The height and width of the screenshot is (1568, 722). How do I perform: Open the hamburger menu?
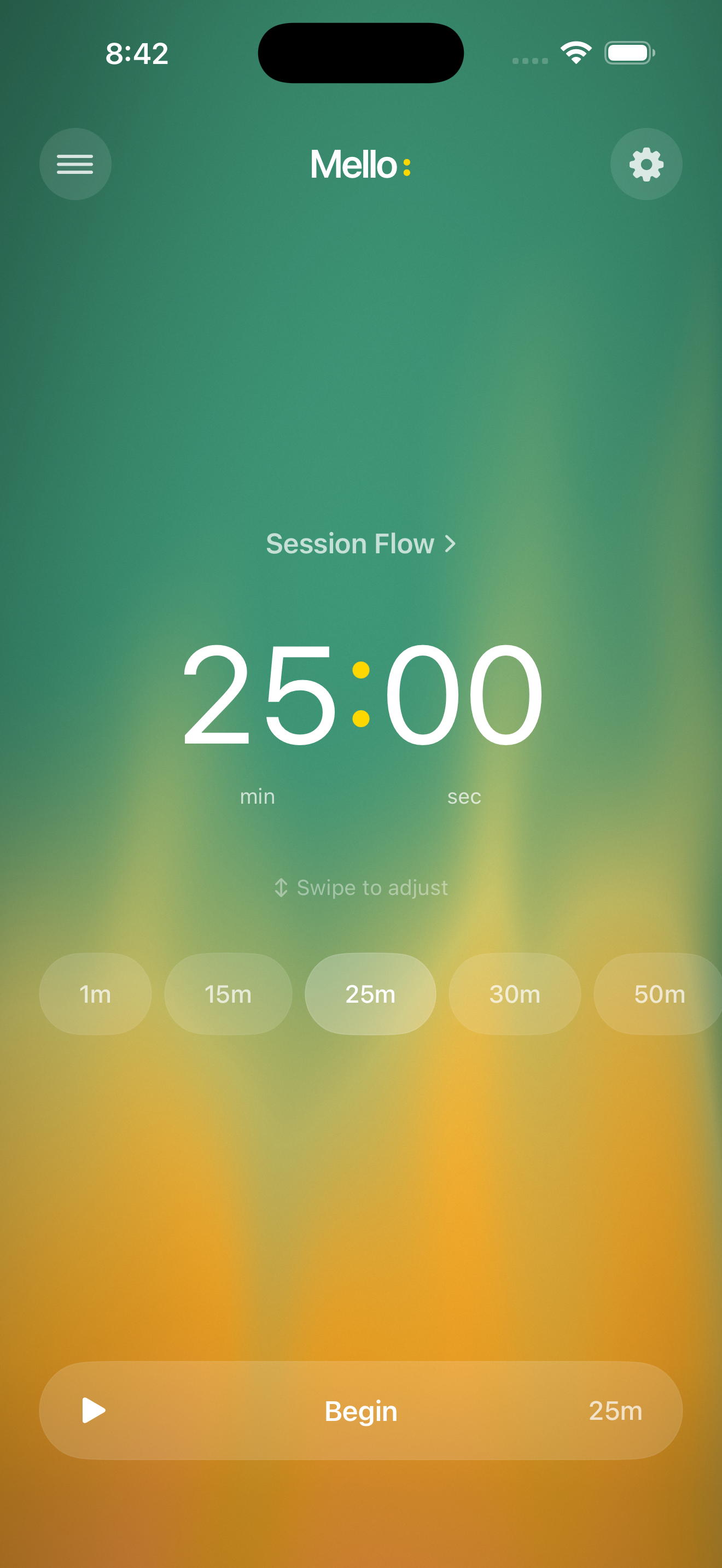point(75,163)
